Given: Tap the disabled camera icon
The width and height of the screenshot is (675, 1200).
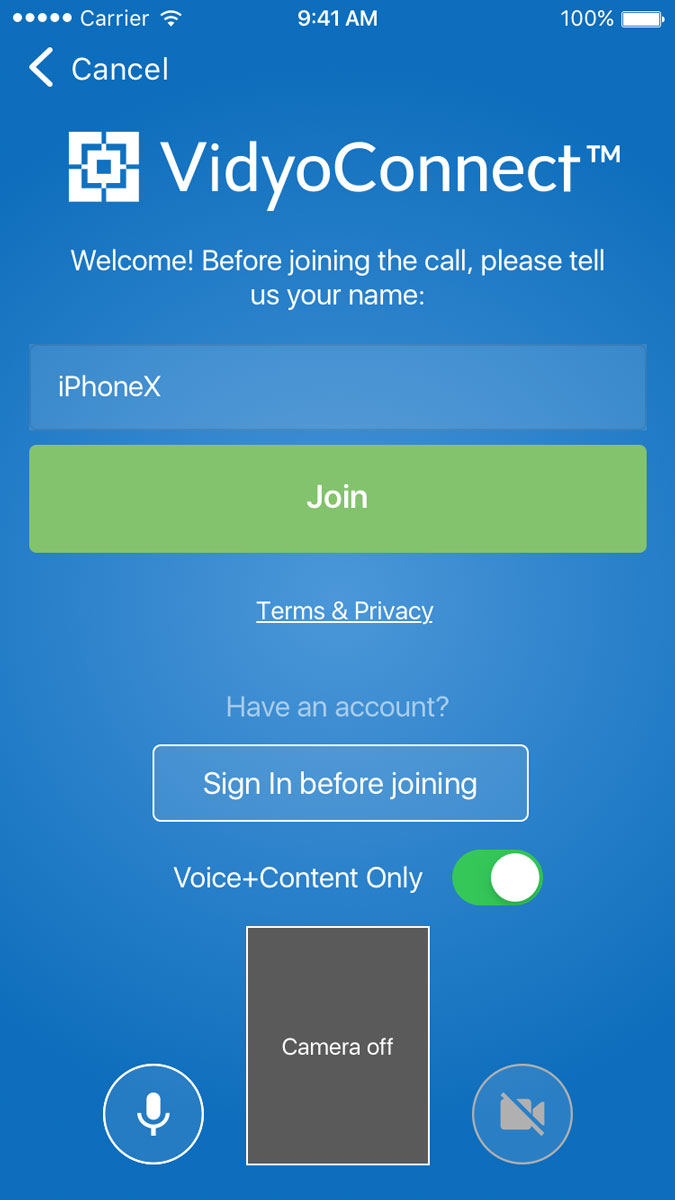Looking at the screenshot, I should click(522, 1114).
